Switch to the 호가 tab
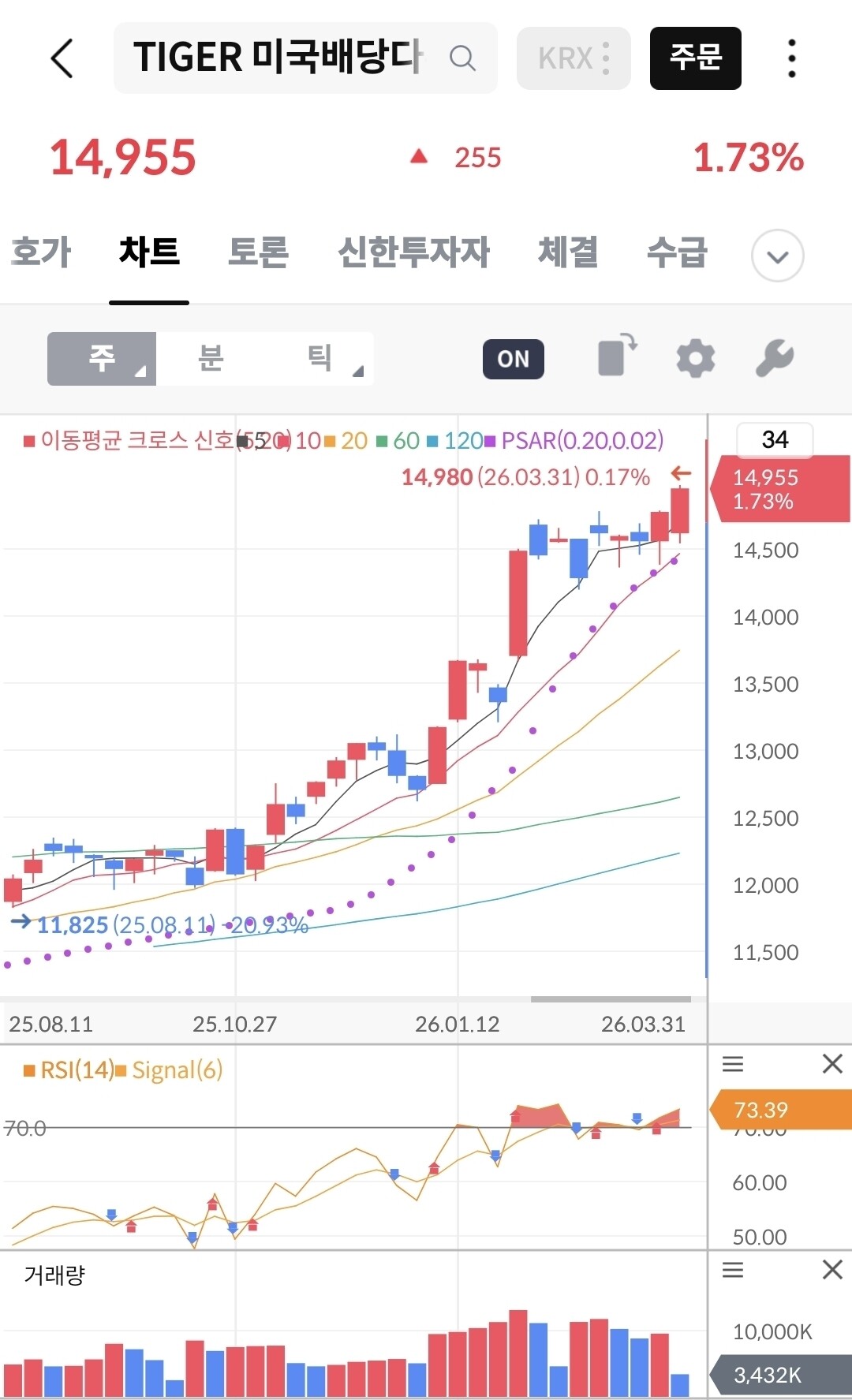852x1400 pixels. coord(41,252)
